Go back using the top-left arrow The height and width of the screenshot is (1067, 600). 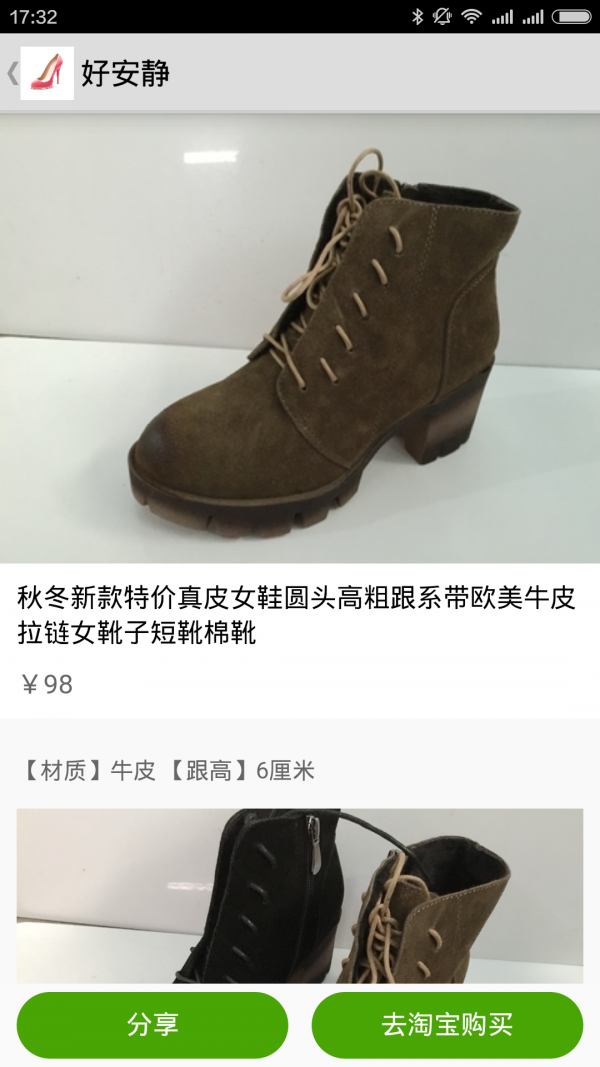pos(13,73)
